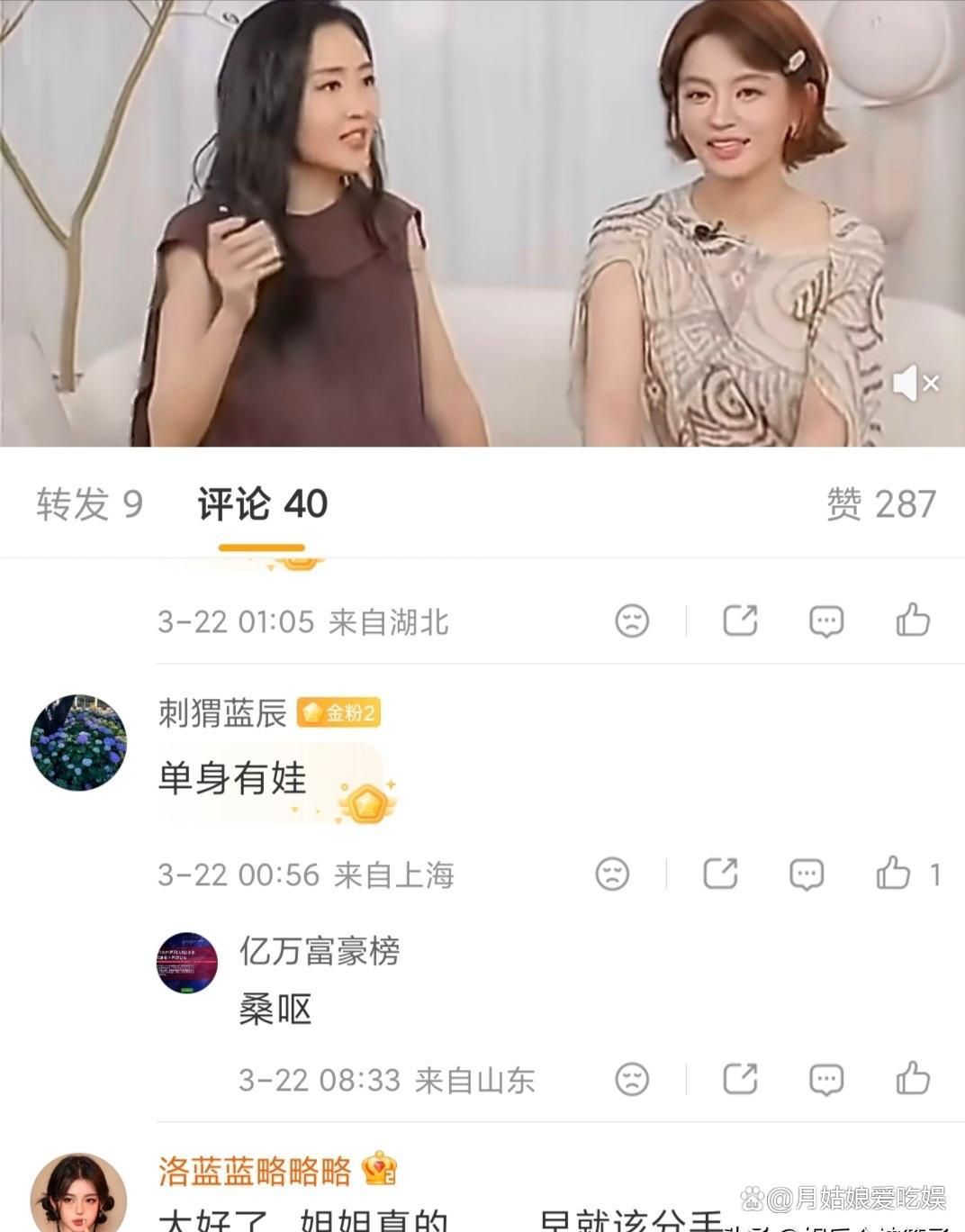The width and height of the screenshot is (965, 1232).
Task: Unmute the video with the speaker icon
Action: (915, 384)
